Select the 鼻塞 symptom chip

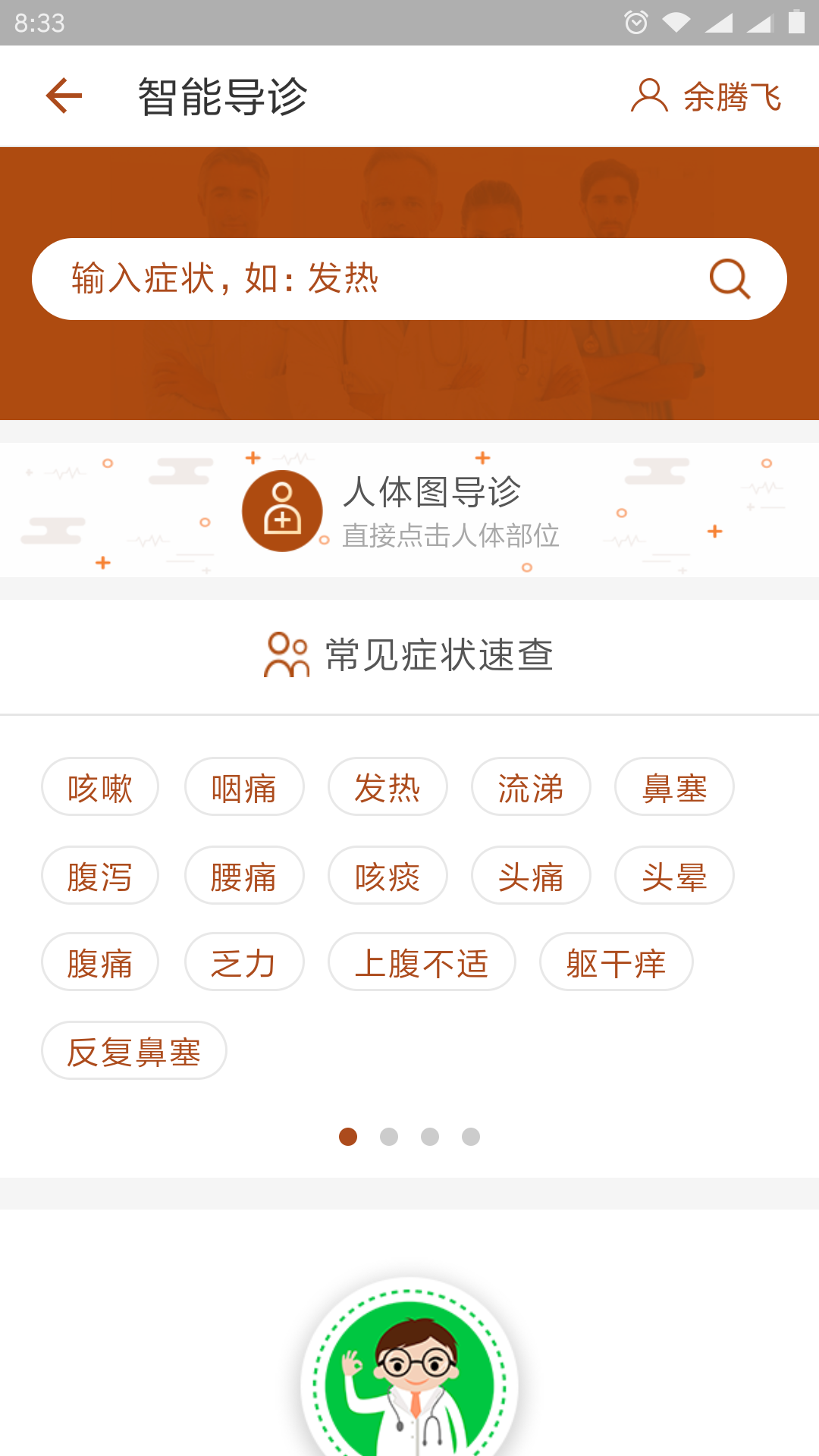click(x=674, y=787)
